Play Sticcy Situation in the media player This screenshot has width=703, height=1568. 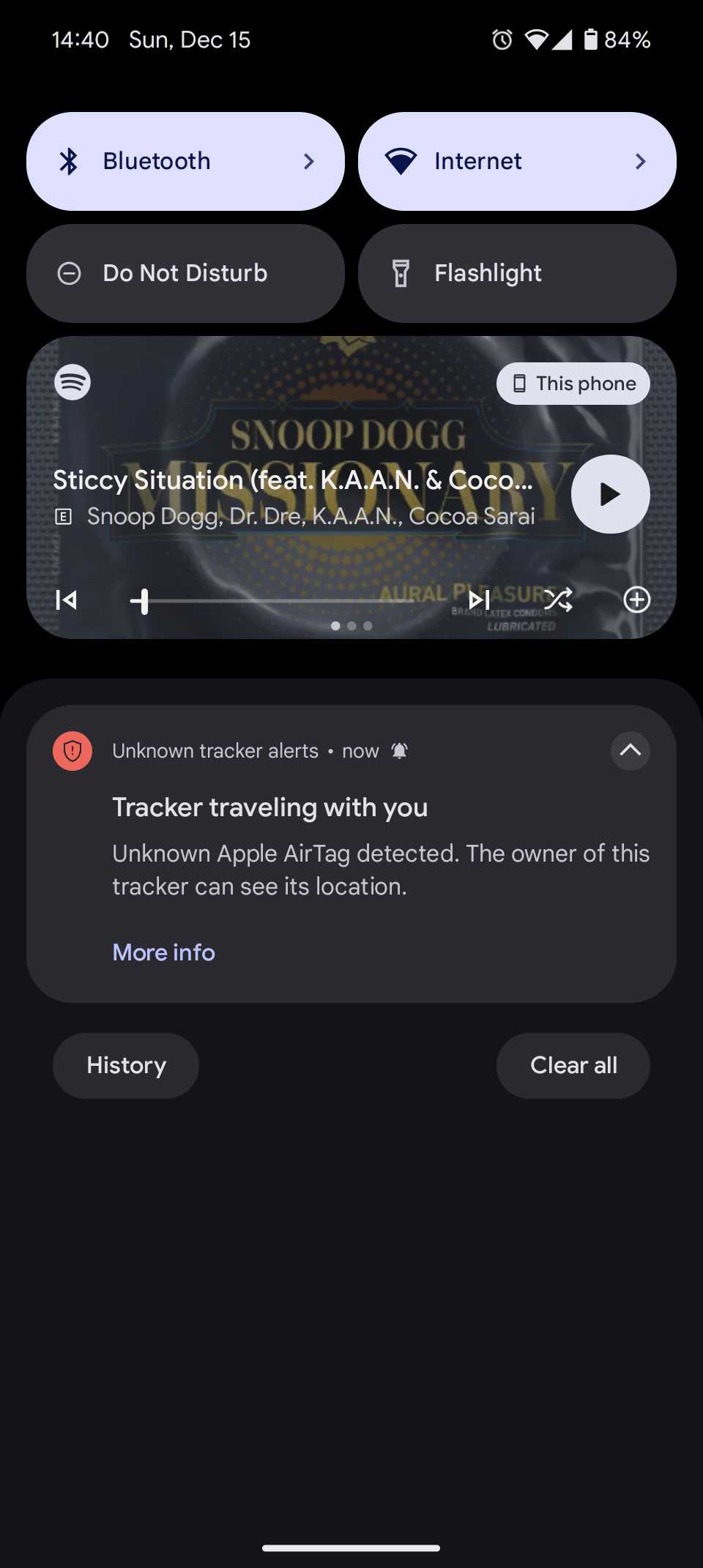click(610, 494)
